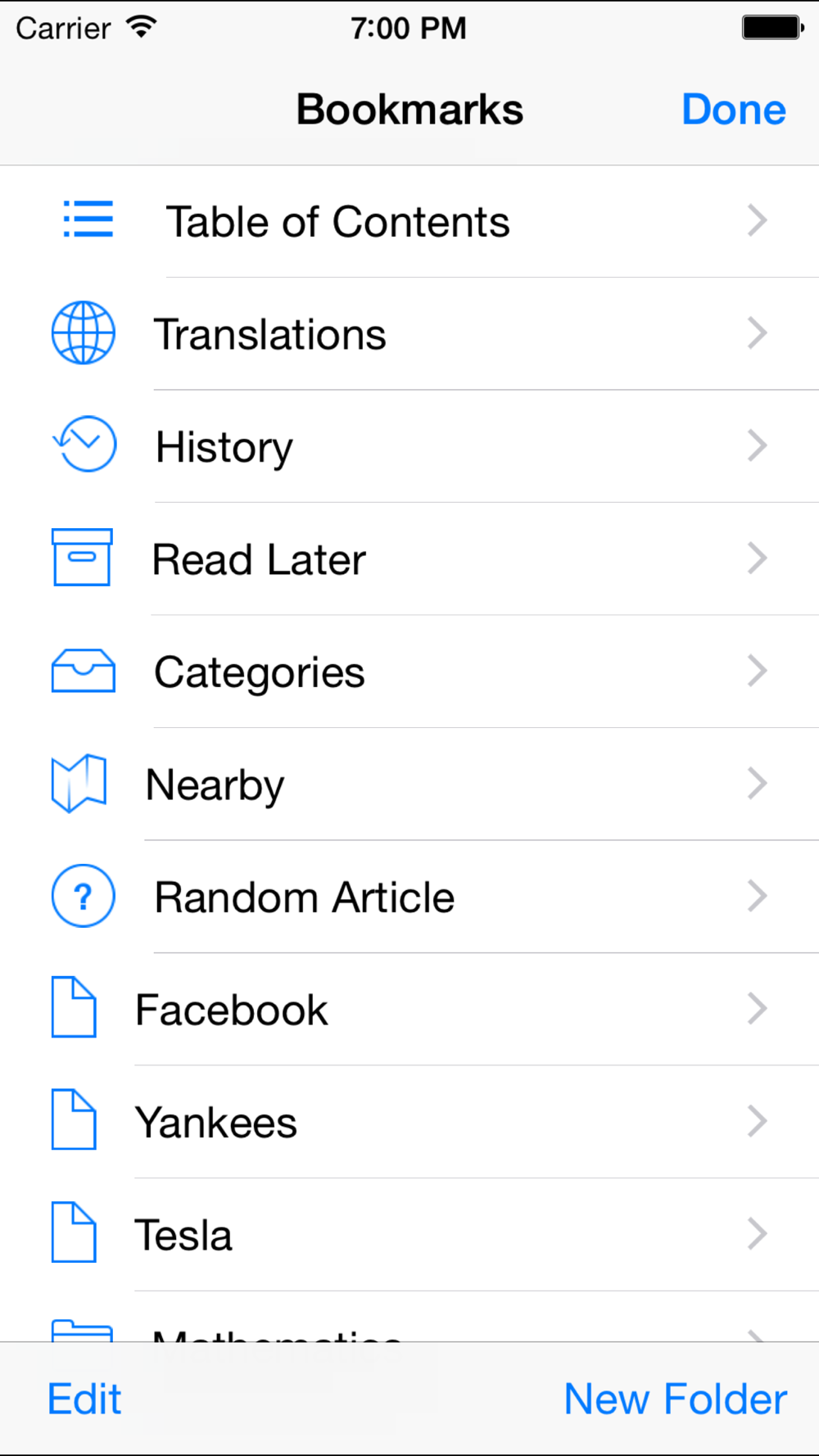Screen dimensions: 819x1456
Task: Create a New Folder
Action: tap(676, 1399)
